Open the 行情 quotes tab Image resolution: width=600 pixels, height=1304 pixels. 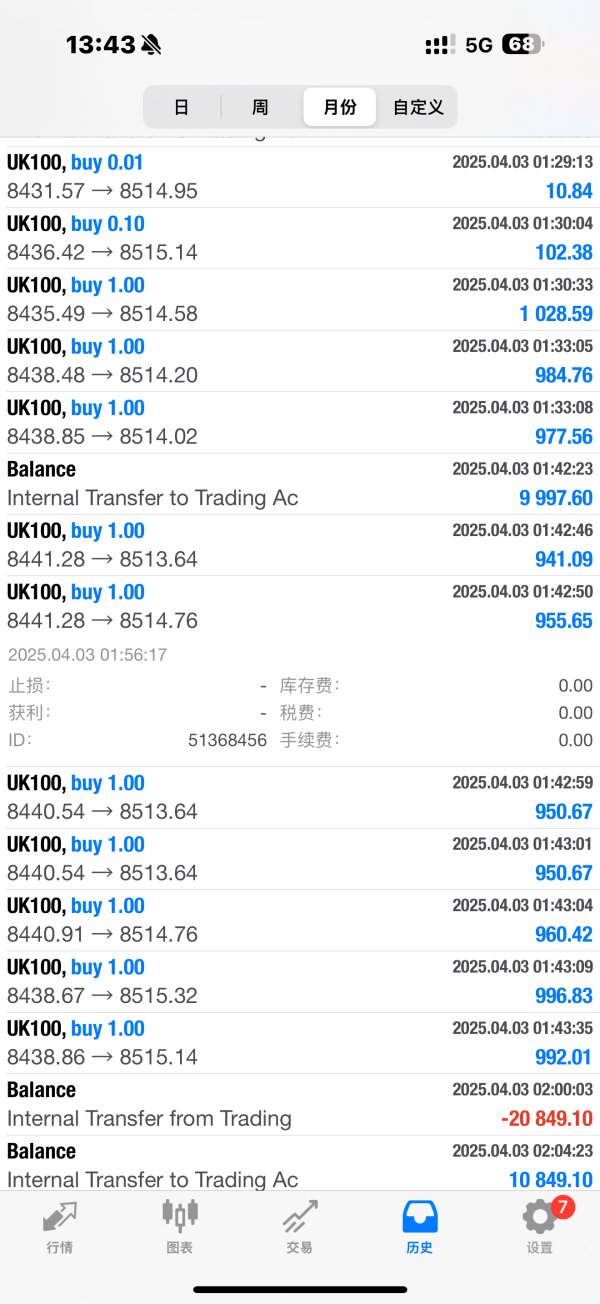point(60,1225)
